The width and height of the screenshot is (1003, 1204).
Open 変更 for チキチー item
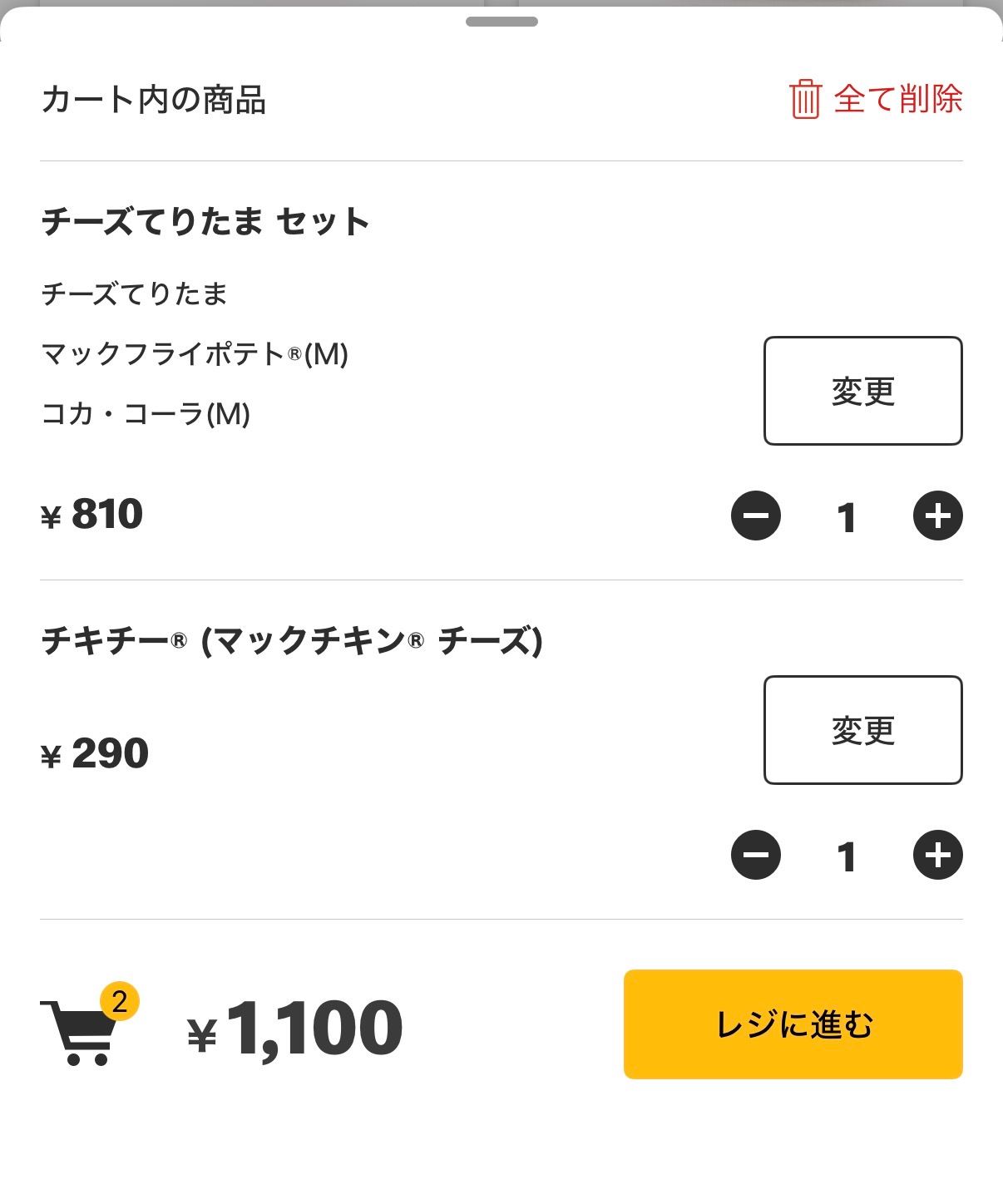(862, 729)
